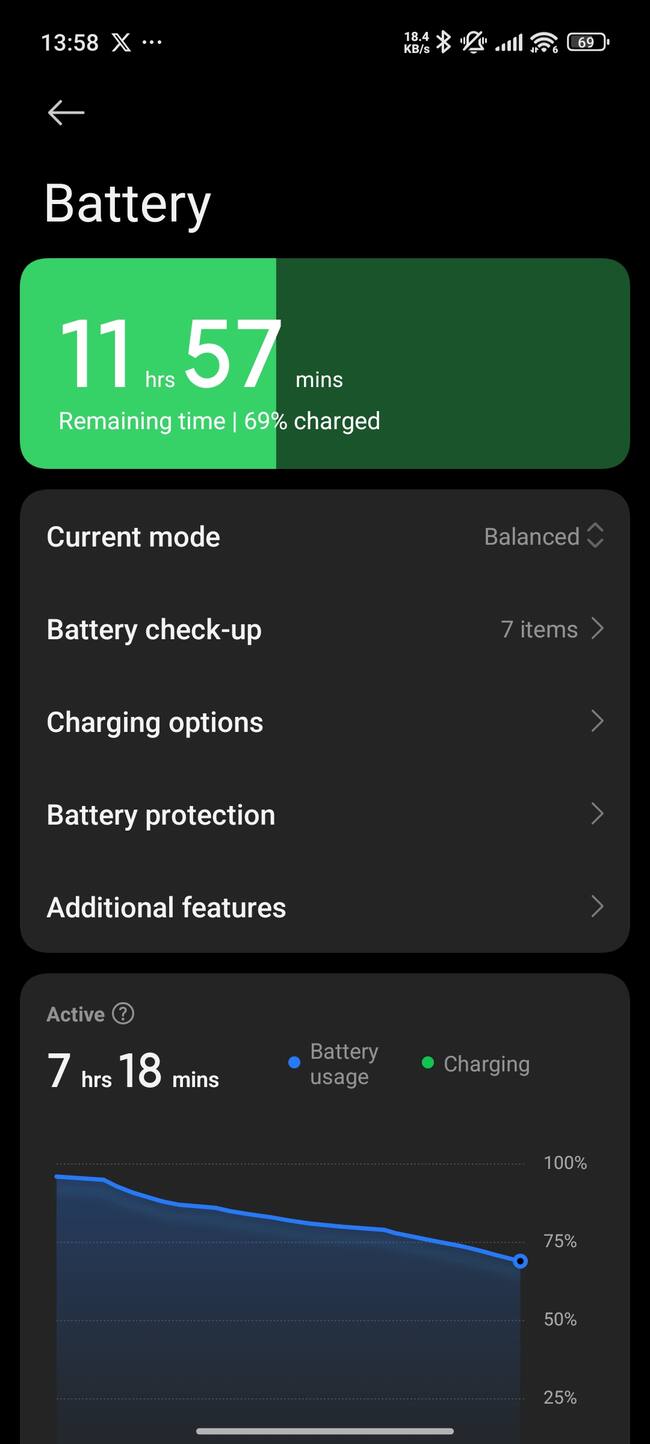Open Charging options

(324, 722)
